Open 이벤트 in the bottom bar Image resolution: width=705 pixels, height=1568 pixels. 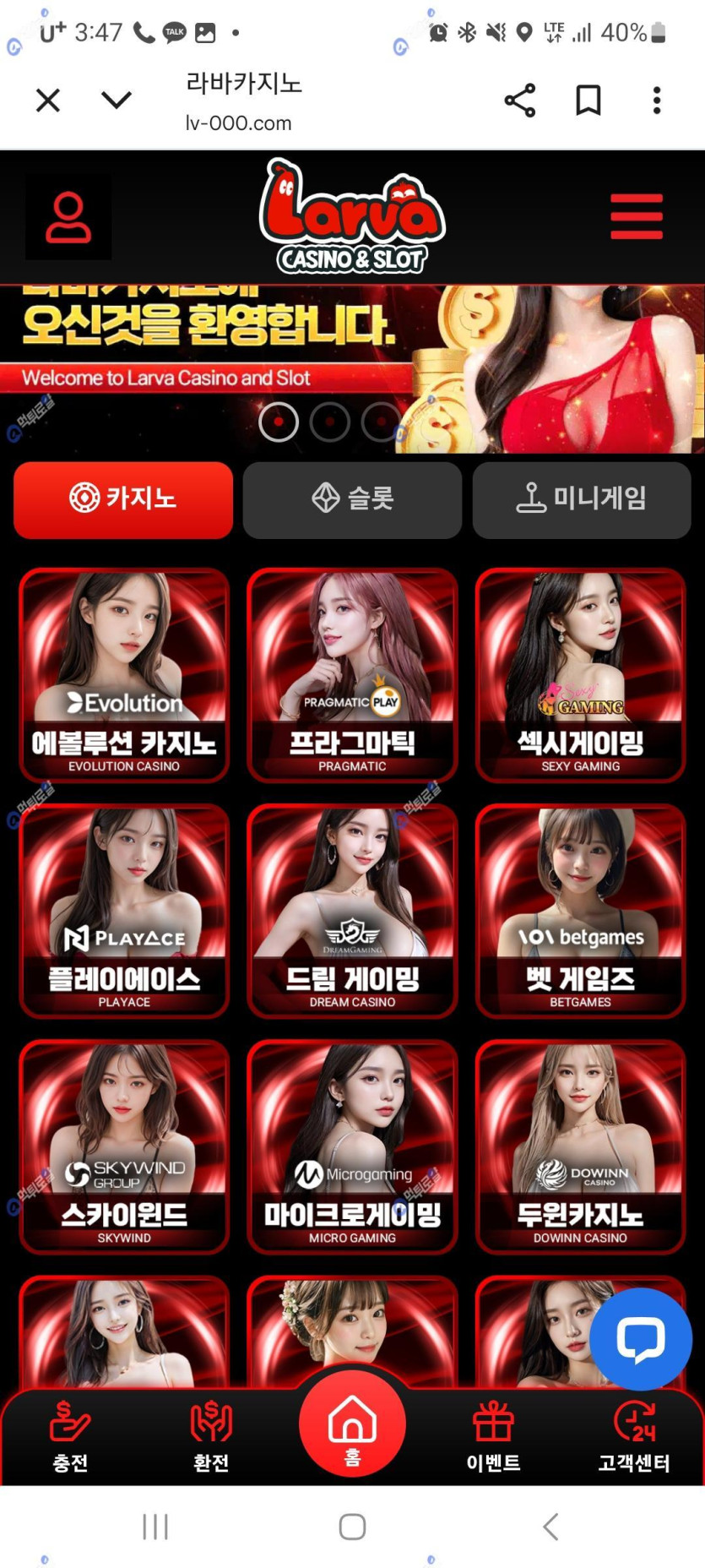point(494,1436)
